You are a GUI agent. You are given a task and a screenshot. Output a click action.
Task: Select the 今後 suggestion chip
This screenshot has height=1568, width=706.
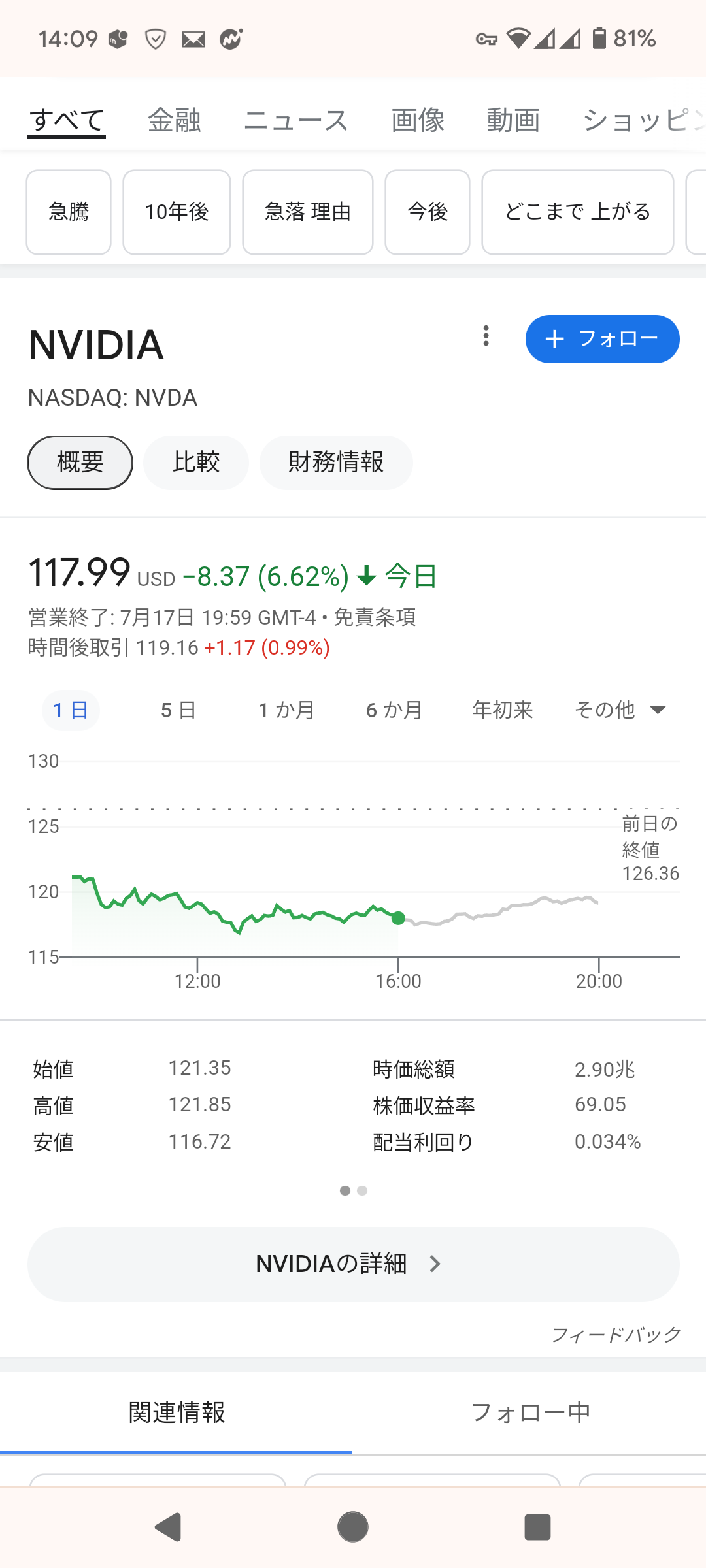click(x=428, y=212)
